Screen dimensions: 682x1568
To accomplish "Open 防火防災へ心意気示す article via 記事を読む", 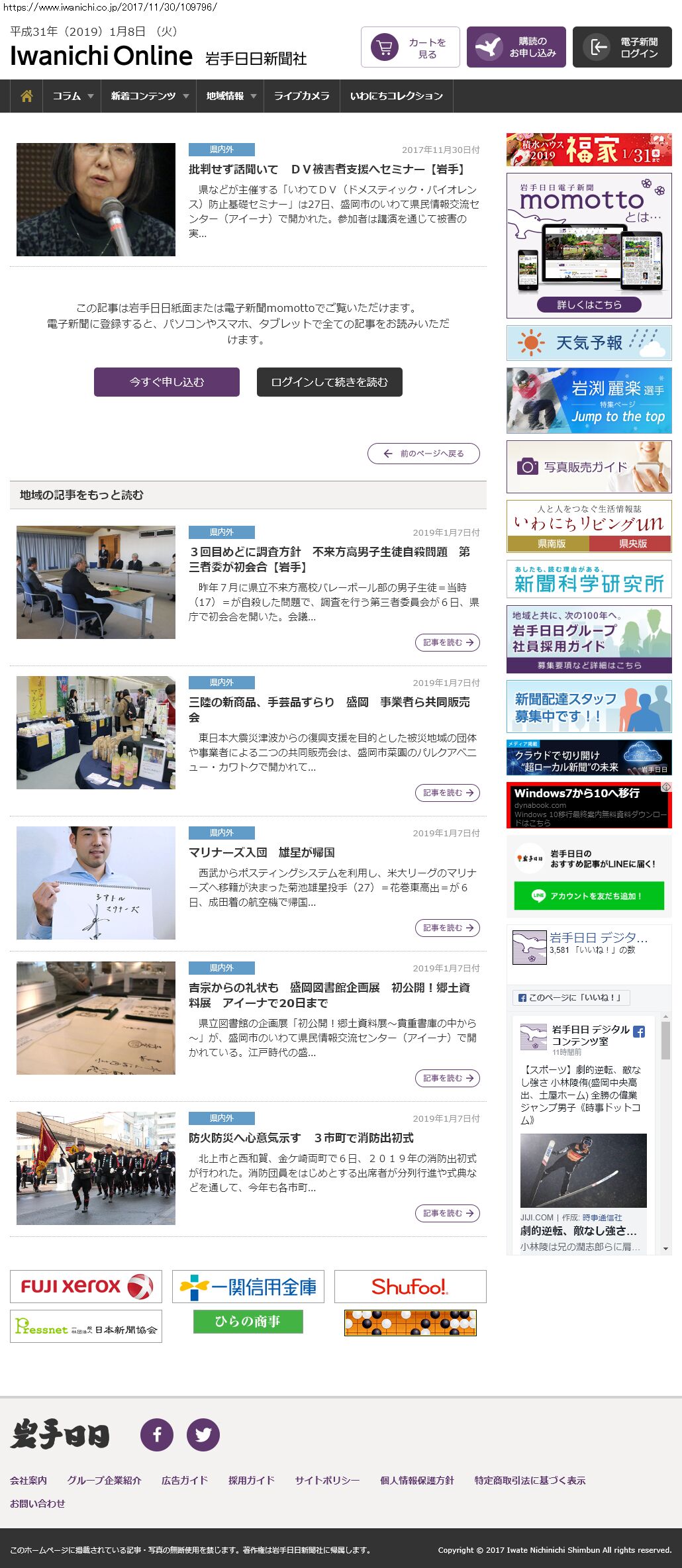I will (x=448, y=1213).
